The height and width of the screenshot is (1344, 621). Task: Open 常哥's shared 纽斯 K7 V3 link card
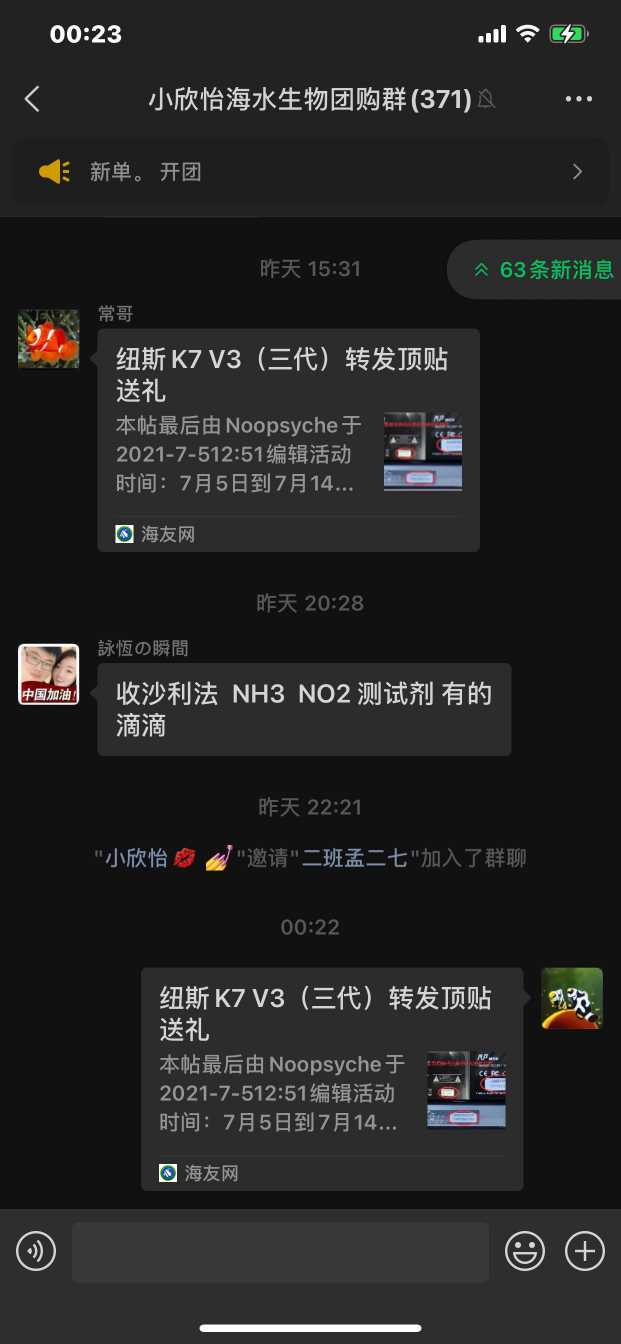click(288, 440)
